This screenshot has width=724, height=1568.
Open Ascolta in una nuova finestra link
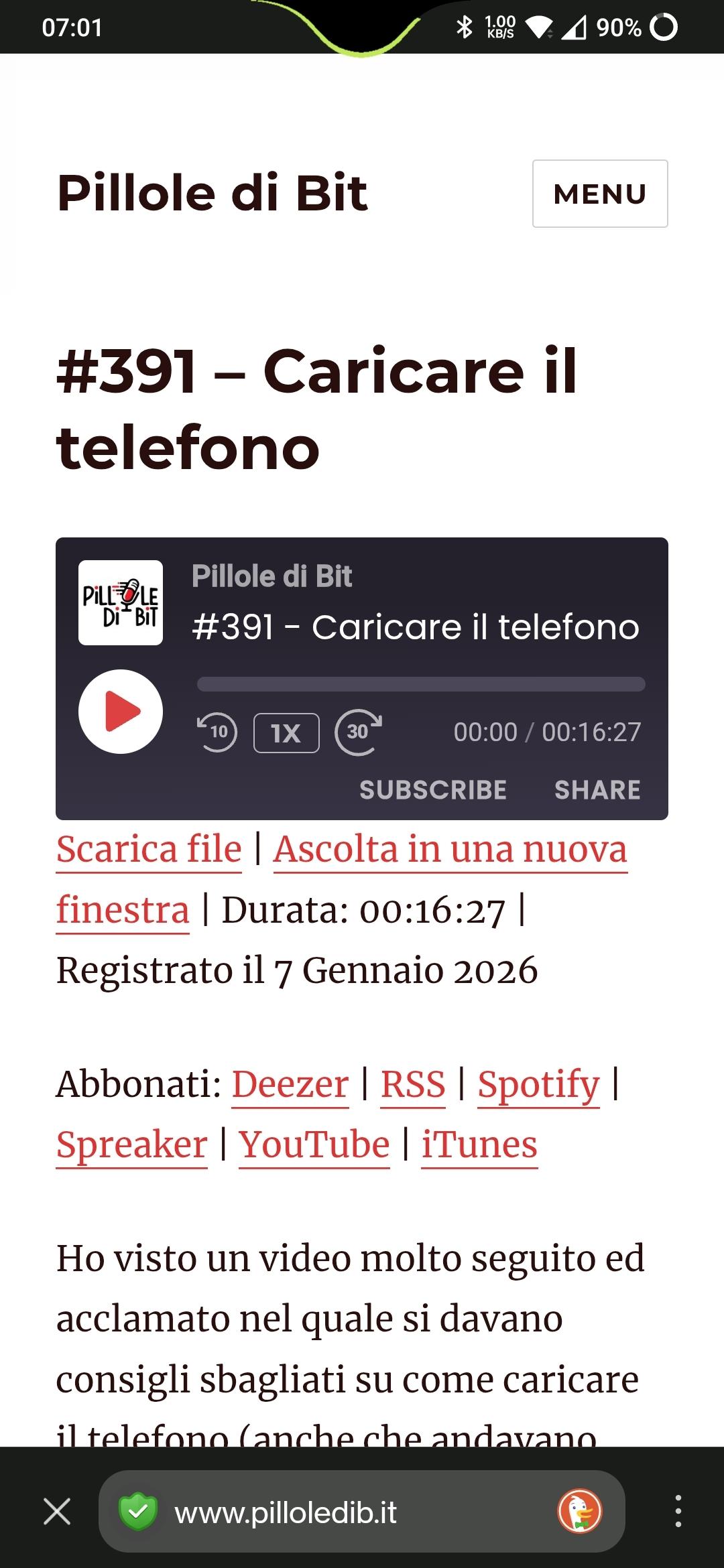(450, 850)
